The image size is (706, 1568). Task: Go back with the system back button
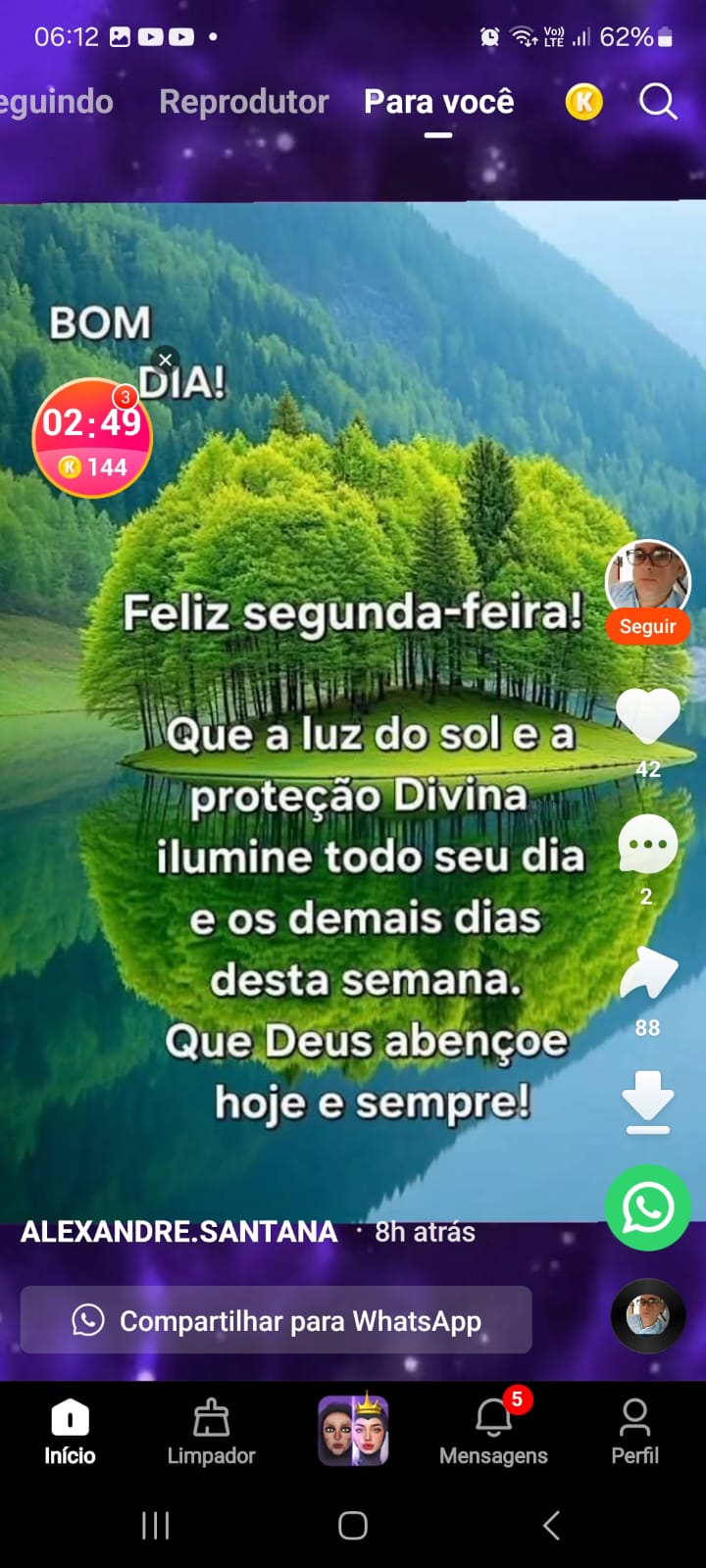(x=551, y=1525)
